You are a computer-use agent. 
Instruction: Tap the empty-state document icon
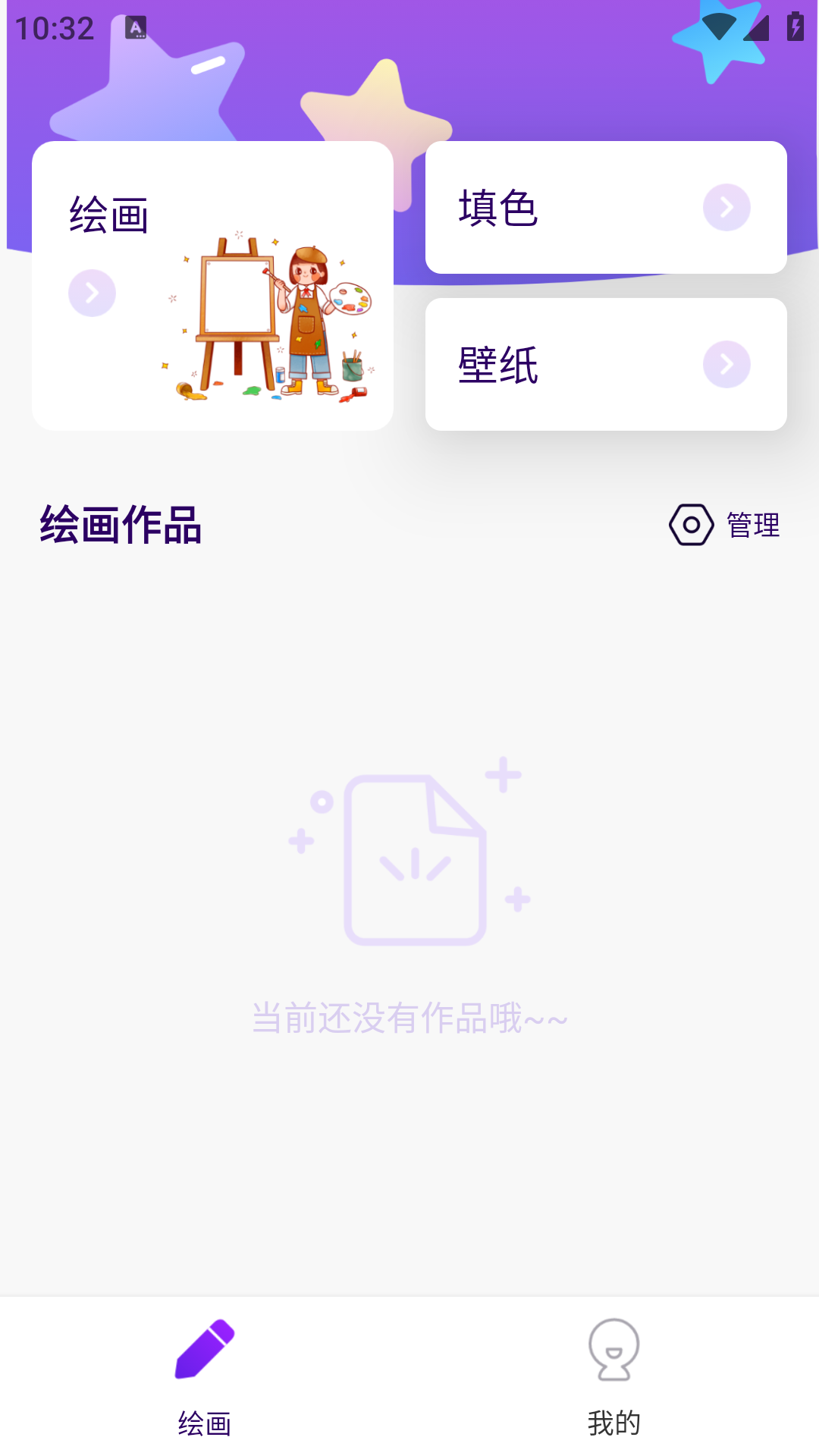[414, 861]
